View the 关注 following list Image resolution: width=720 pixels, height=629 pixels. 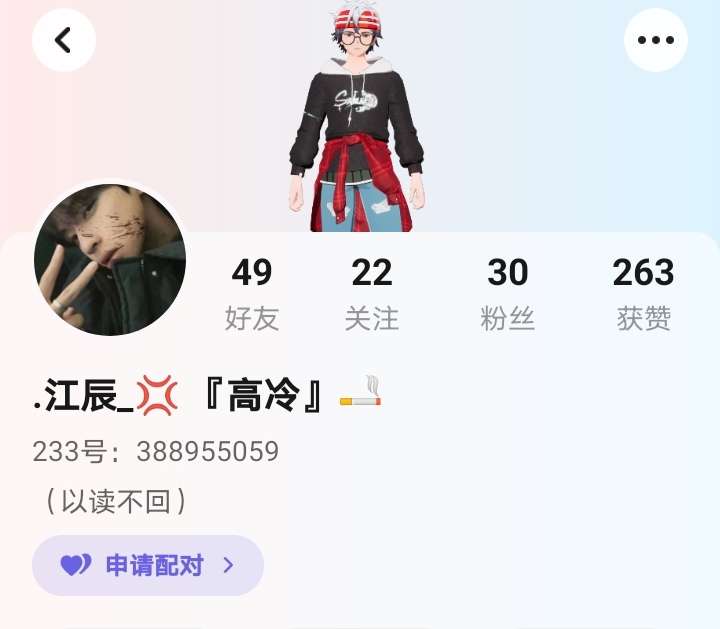click(x=372, y=293)
